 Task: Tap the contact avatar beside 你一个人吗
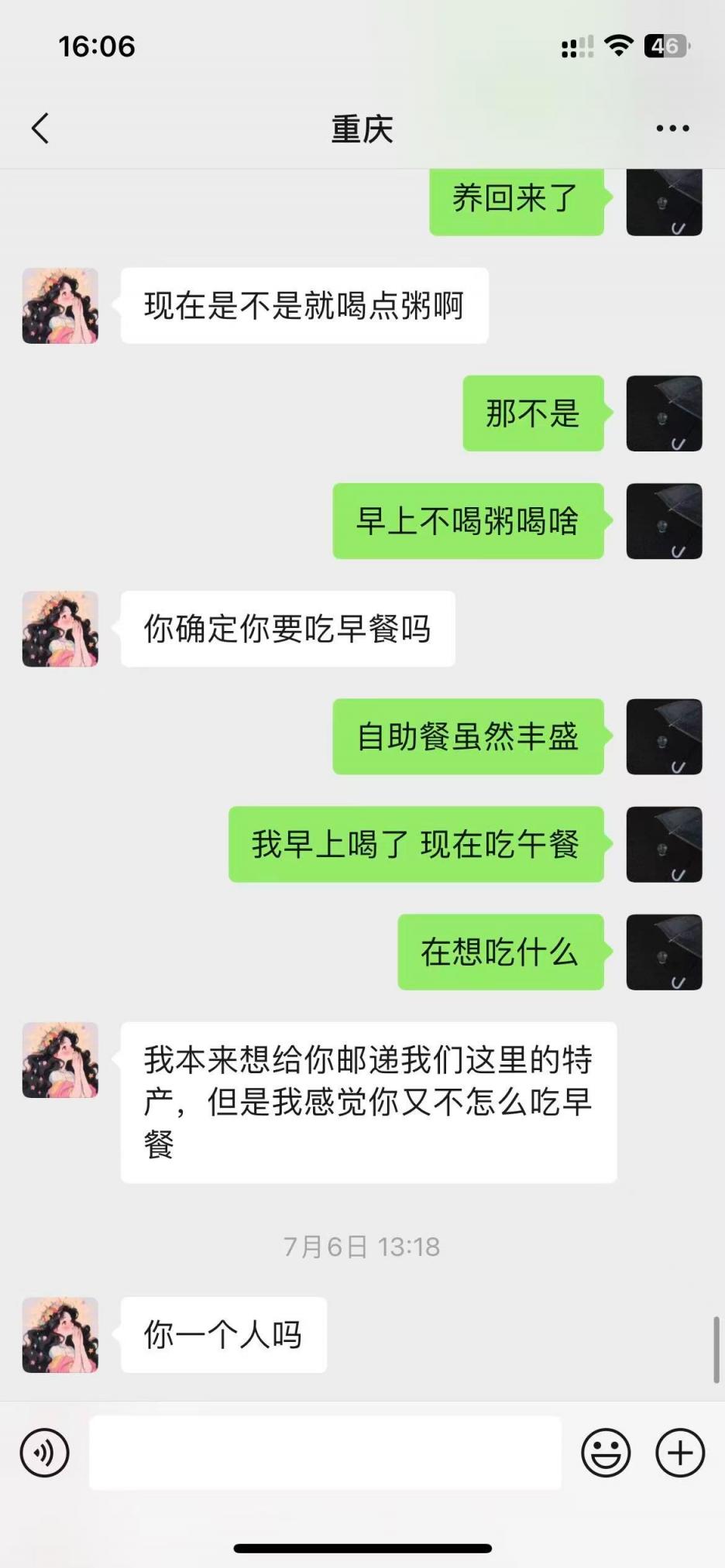(60, 1335)
